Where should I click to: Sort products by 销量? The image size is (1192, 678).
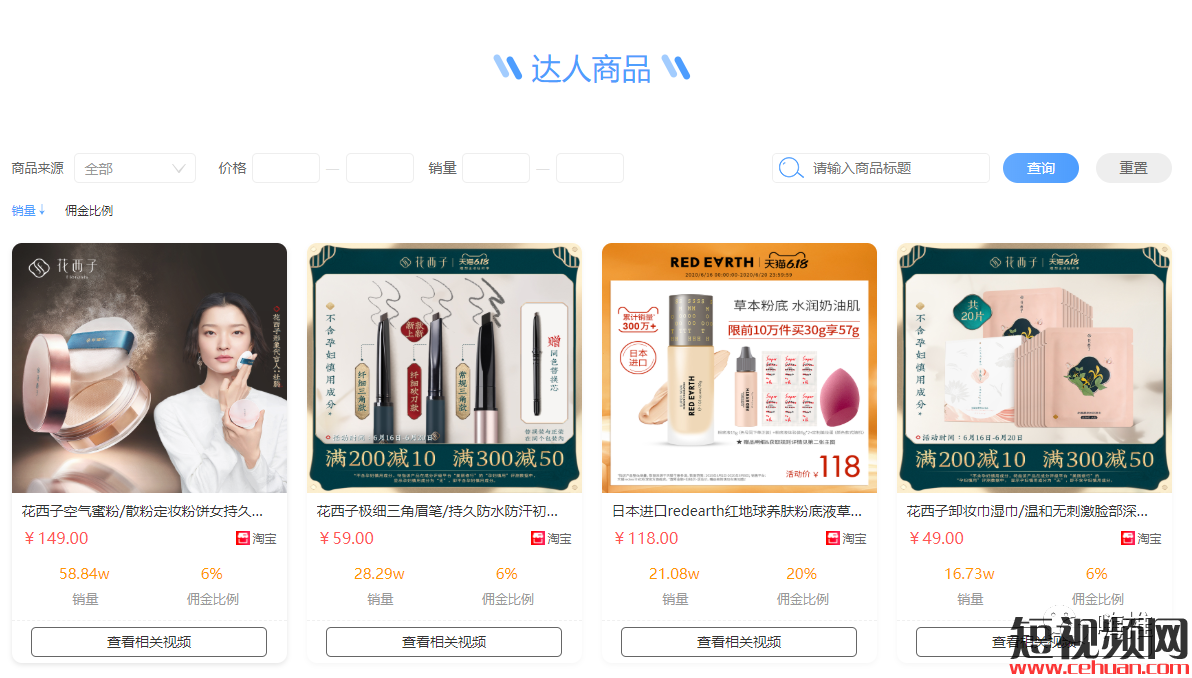28,210
